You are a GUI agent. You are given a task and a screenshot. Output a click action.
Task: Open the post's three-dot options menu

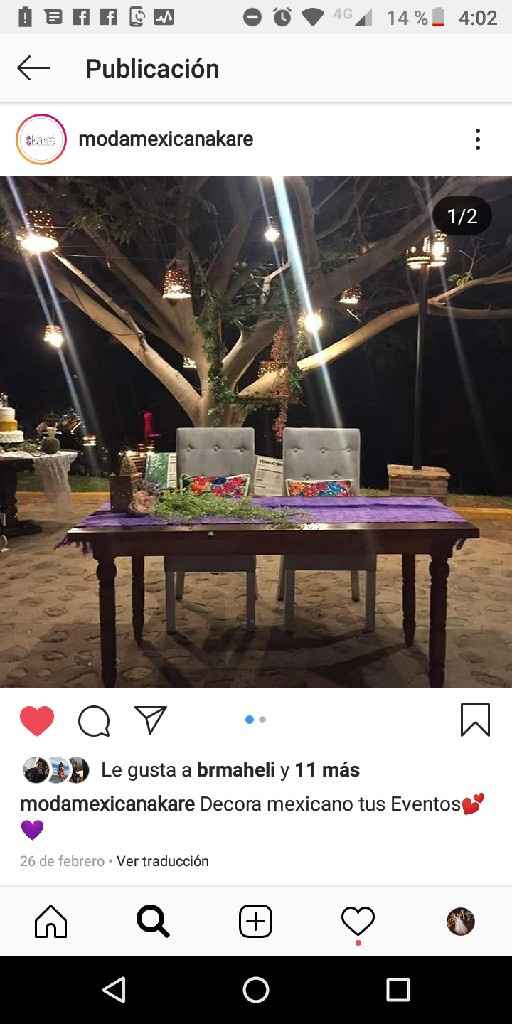coord(478,139)
